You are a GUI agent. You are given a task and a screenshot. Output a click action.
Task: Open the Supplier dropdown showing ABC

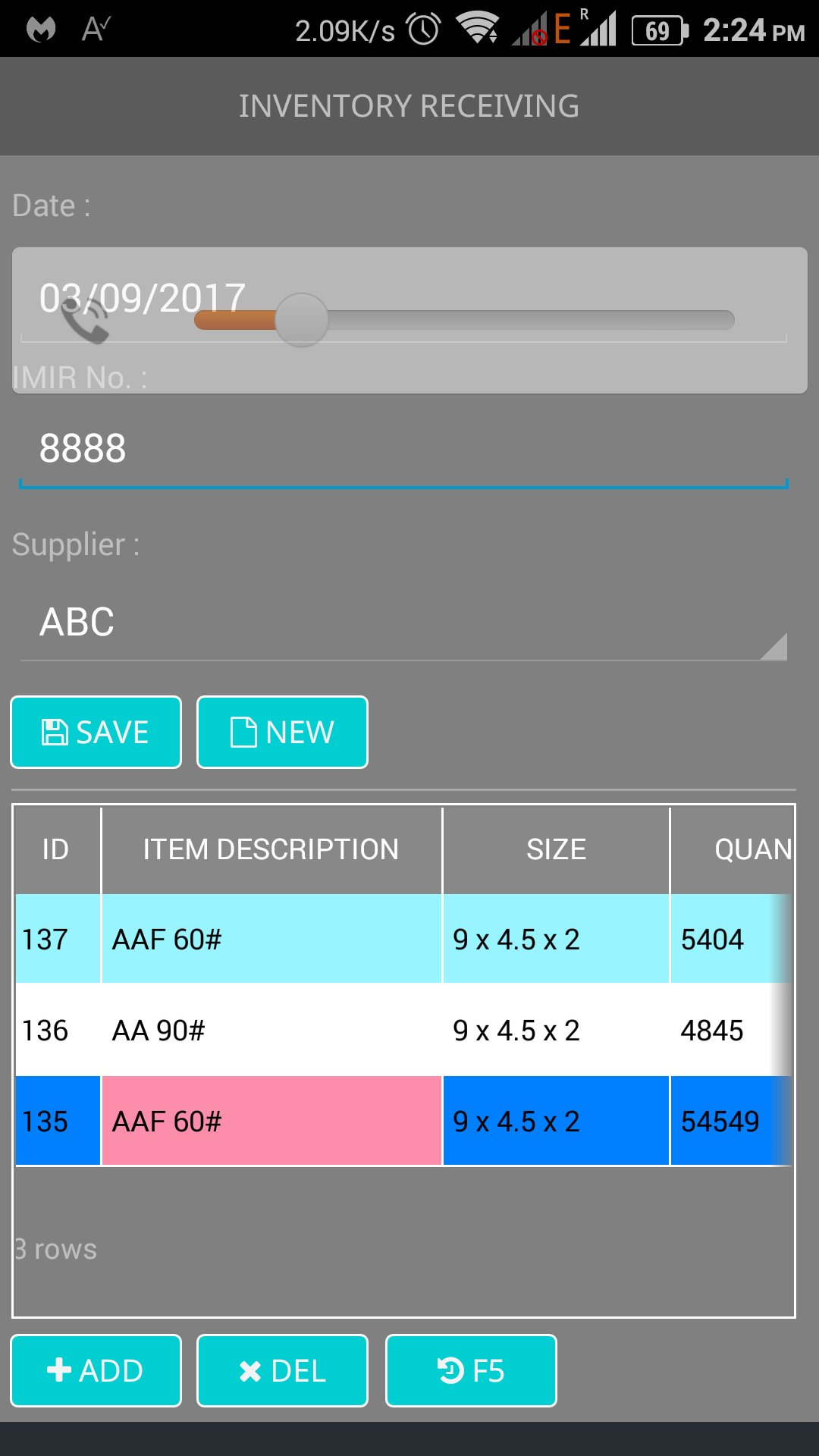coord(402,623)
